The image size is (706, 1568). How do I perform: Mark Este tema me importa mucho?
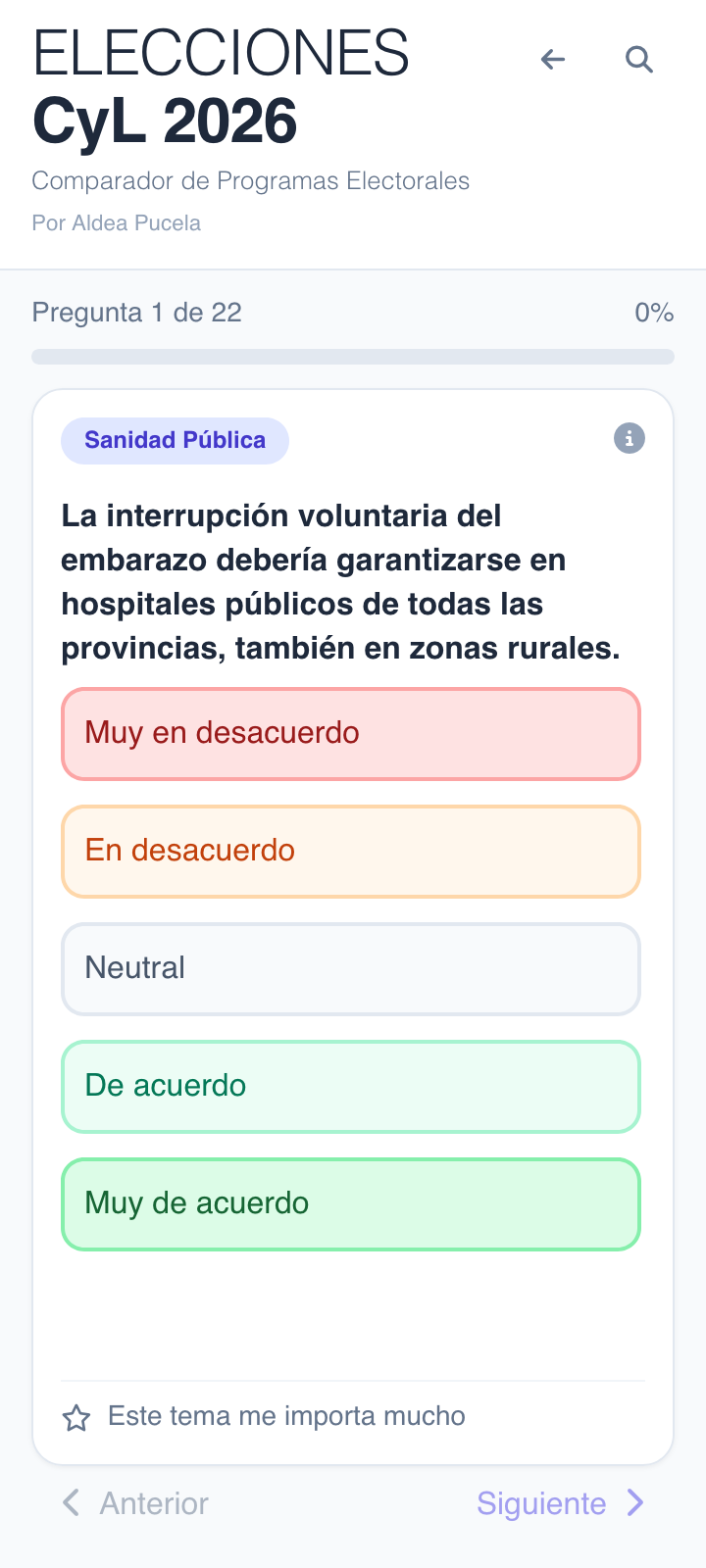point(265,1416)
